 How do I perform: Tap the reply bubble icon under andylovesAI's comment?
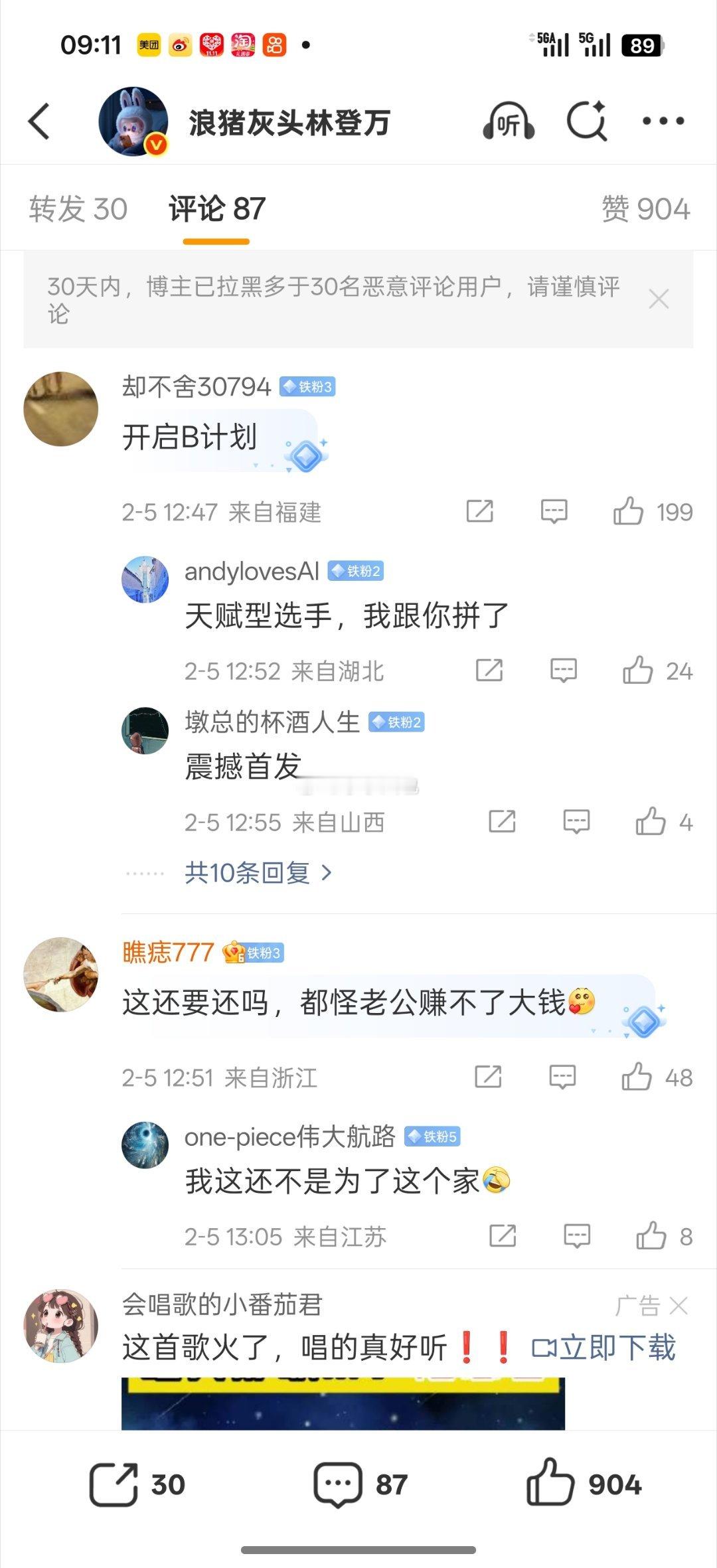pos(562,670)
